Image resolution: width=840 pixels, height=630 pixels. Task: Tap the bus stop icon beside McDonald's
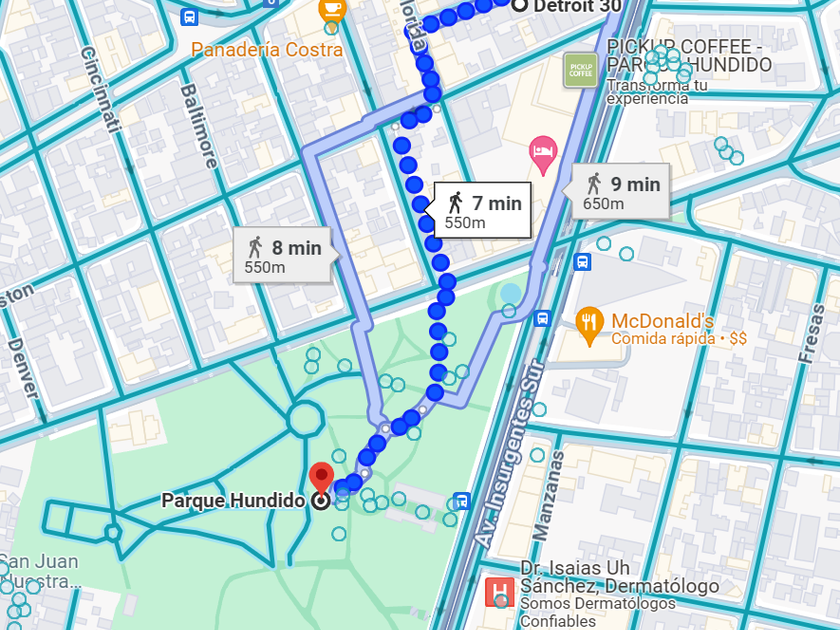coord(542,319)
